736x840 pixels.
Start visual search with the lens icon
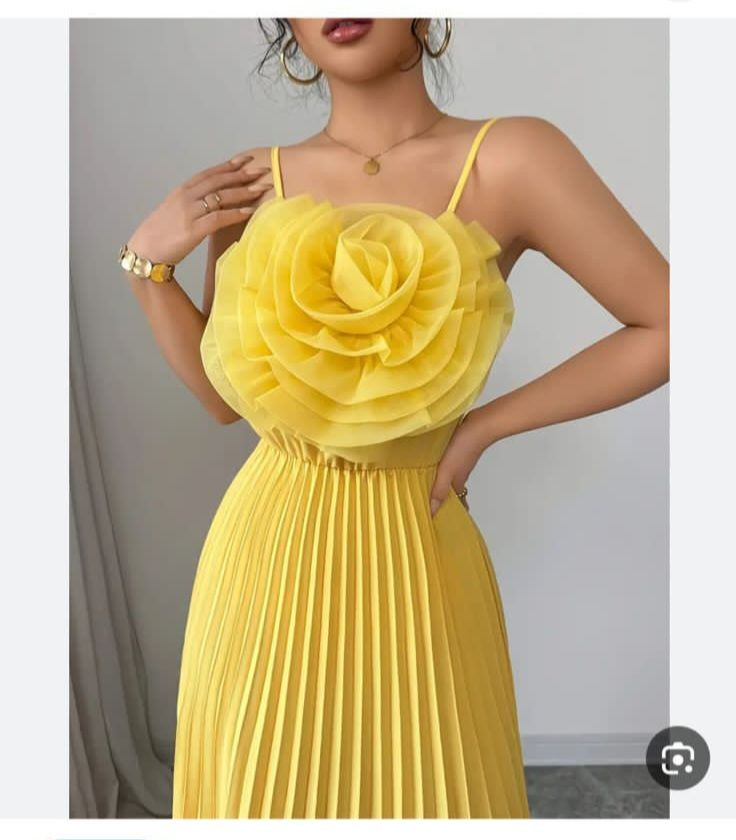click(678, 758)
